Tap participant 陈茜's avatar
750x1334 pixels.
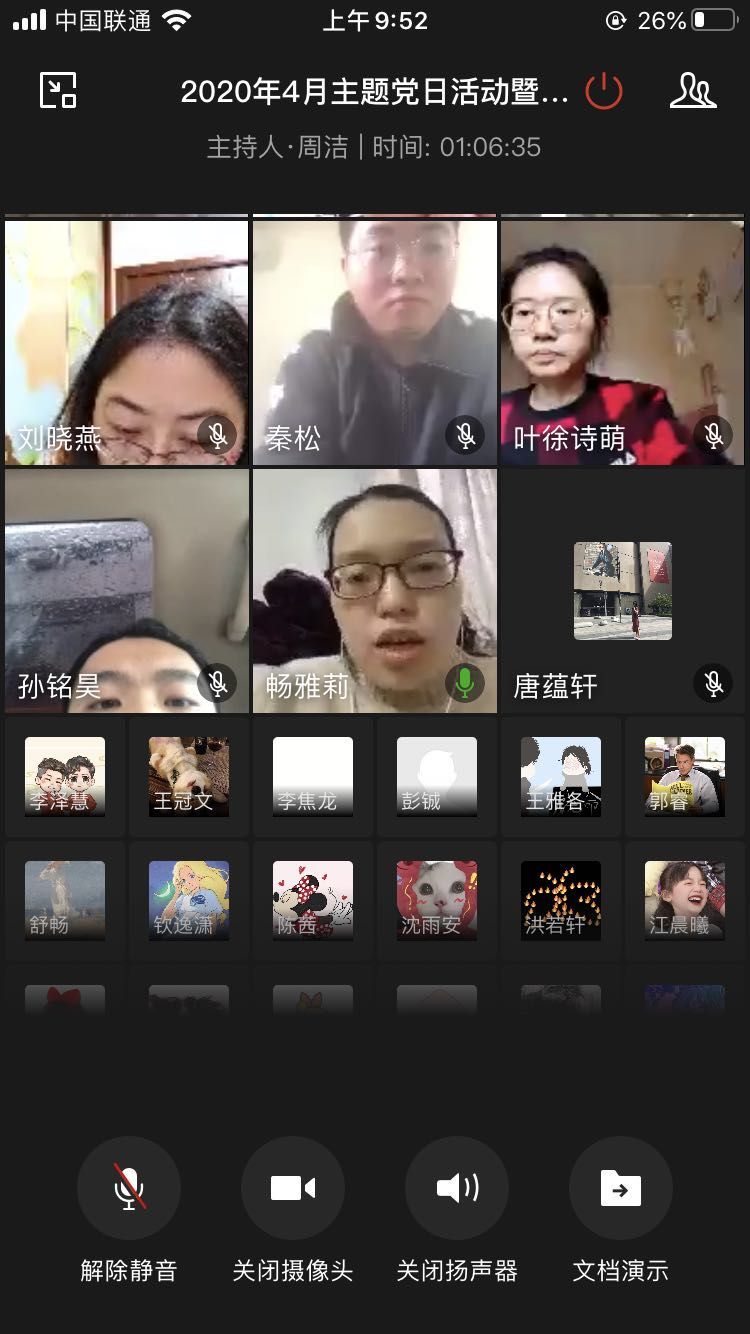point(313,901)
